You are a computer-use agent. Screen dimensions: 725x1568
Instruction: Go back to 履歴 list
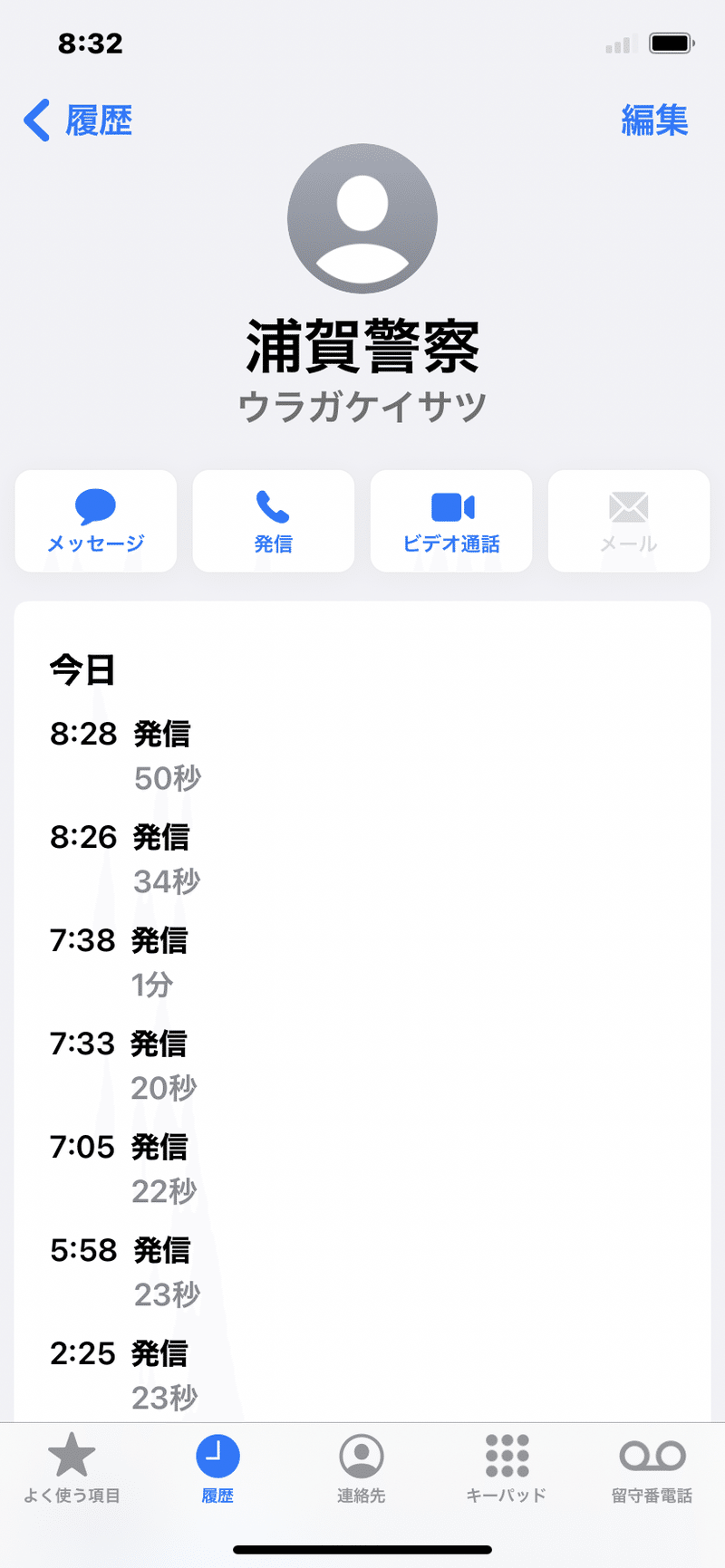tap(79, 120)
